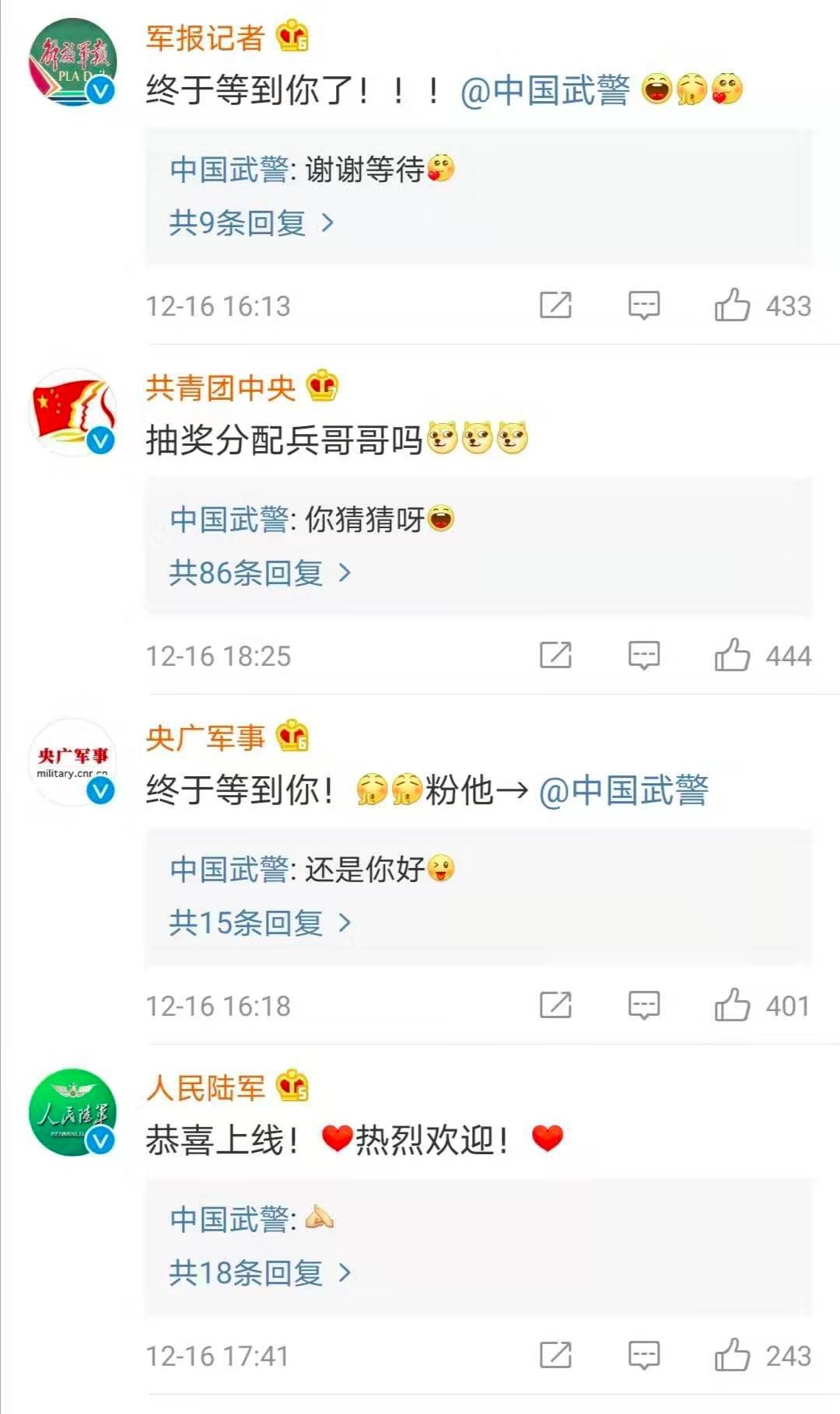
Task: Comment on 央广军事's post
Action: pyautogui.click(x=644, y=1005)
